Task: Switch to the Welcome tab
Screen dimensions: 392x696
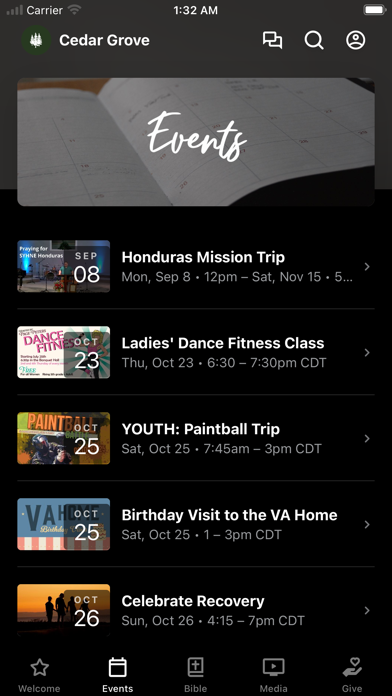Action: (39, 676)
